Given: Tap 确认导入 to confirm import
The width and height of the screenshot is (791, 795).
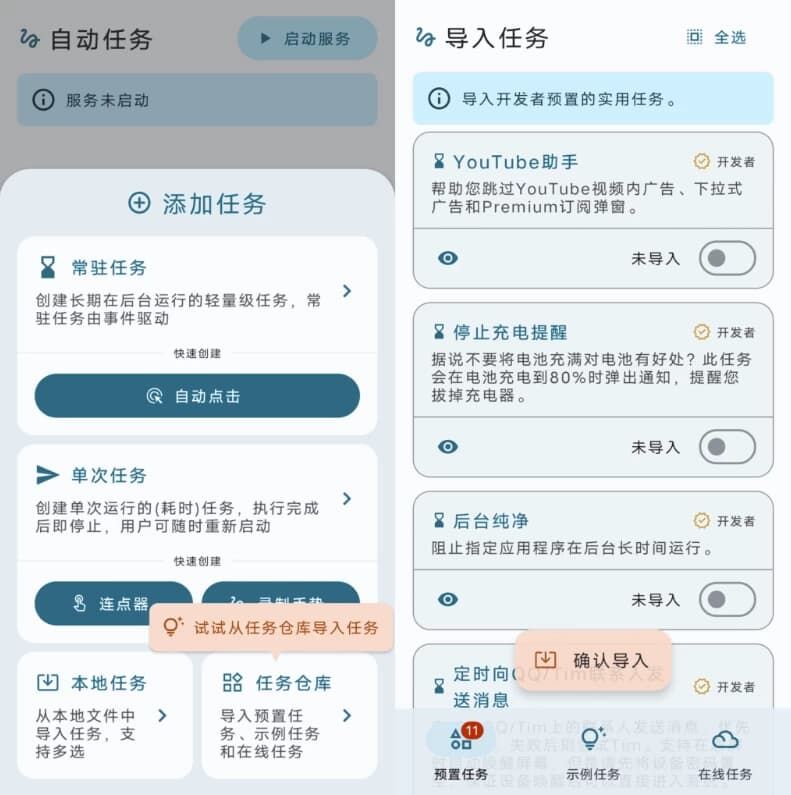Looking at the screenshot, I should [x=593, y=660].
